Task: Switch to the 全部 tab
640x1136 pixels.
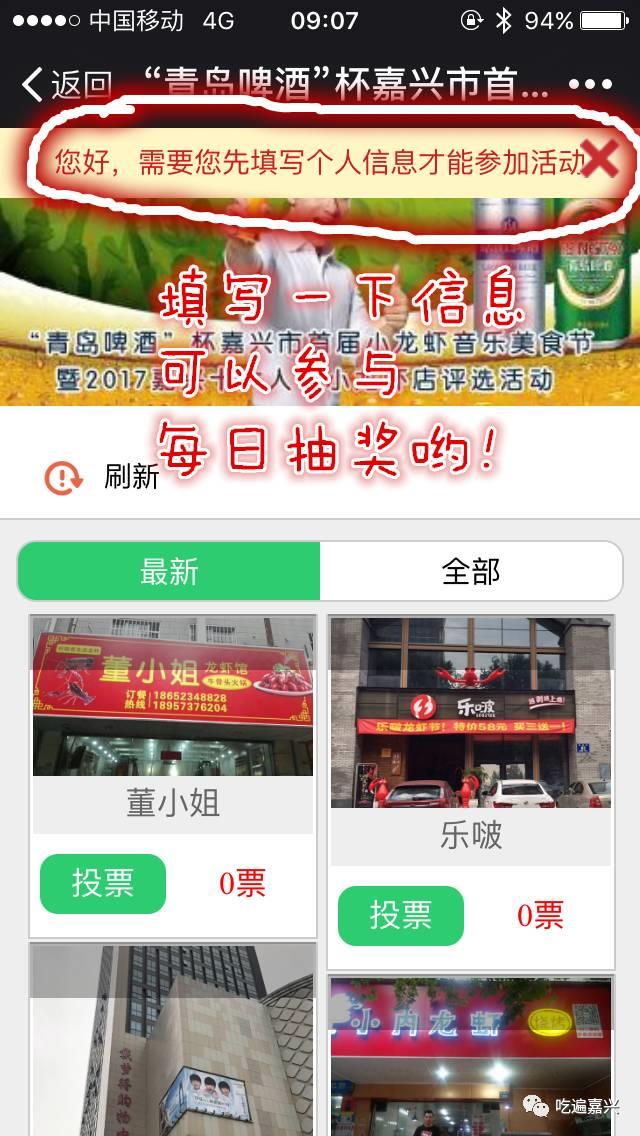Action: point(470,571)
